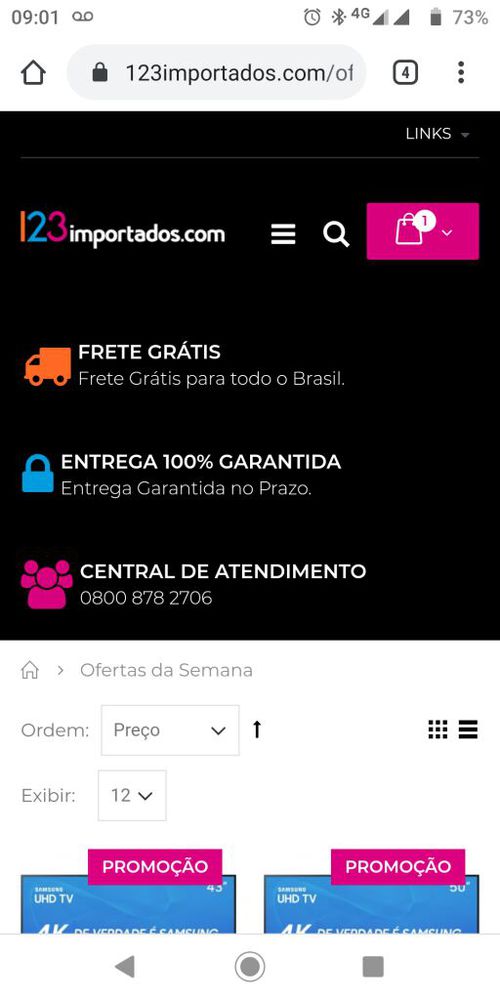The height and width of the screenshot is (1000, 500).
Task: Tap the breadcrumb home icon
Action: 30,670
